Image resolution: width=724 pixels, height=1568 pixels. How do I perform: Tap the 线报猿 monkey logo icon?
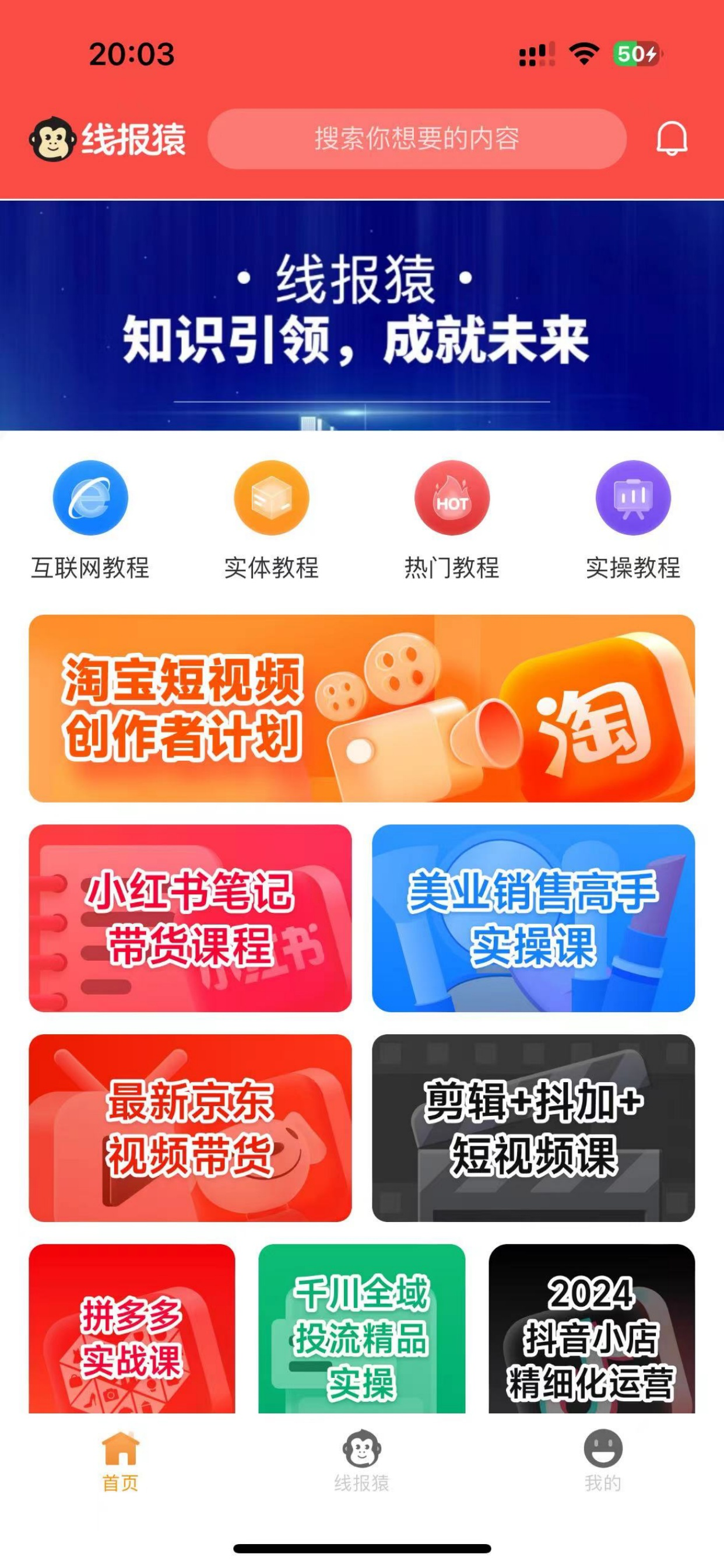click(x=52, y=138)
